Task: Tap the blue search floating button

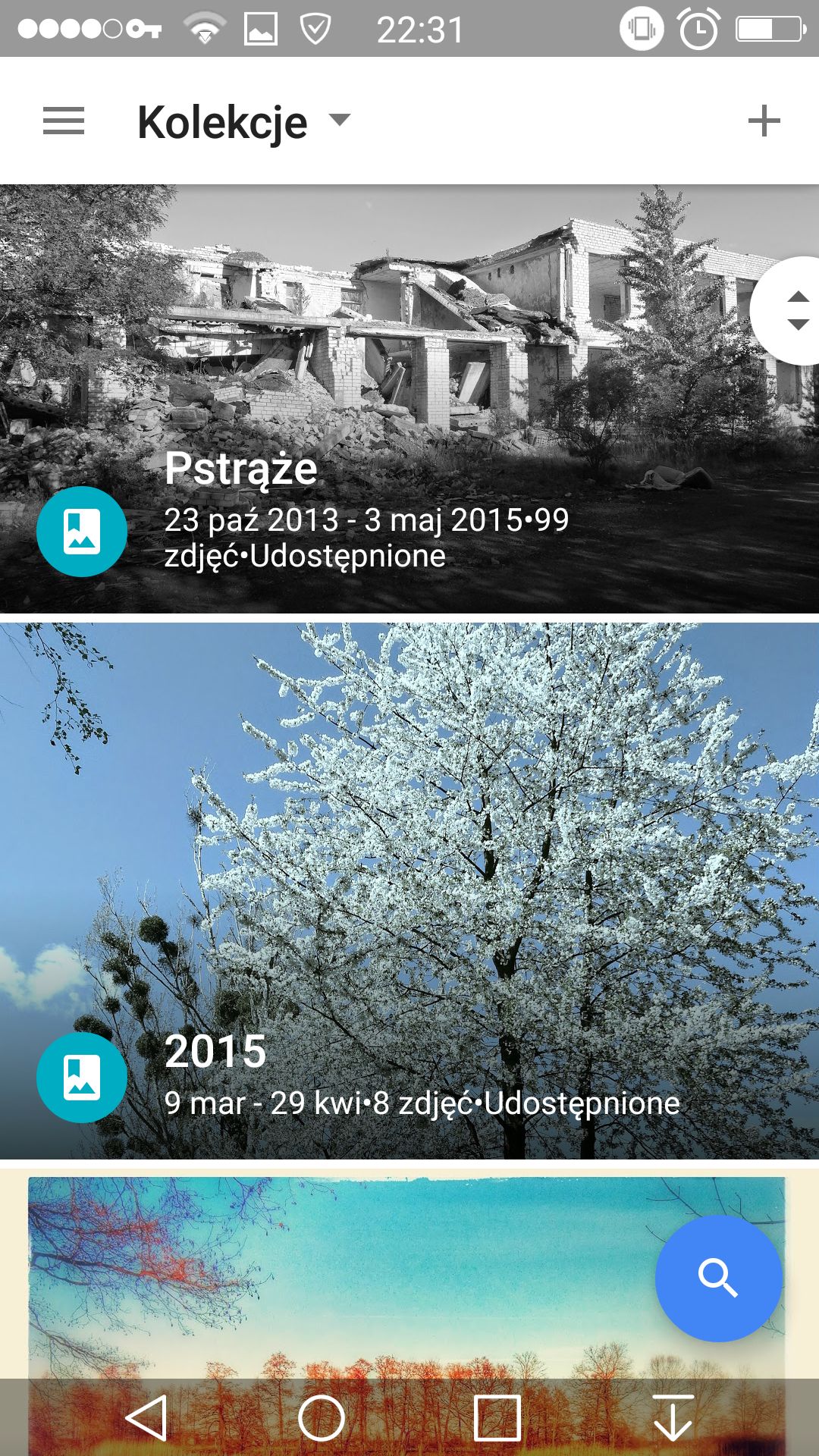Action: pyautogui.click(x=718, y=1279)
